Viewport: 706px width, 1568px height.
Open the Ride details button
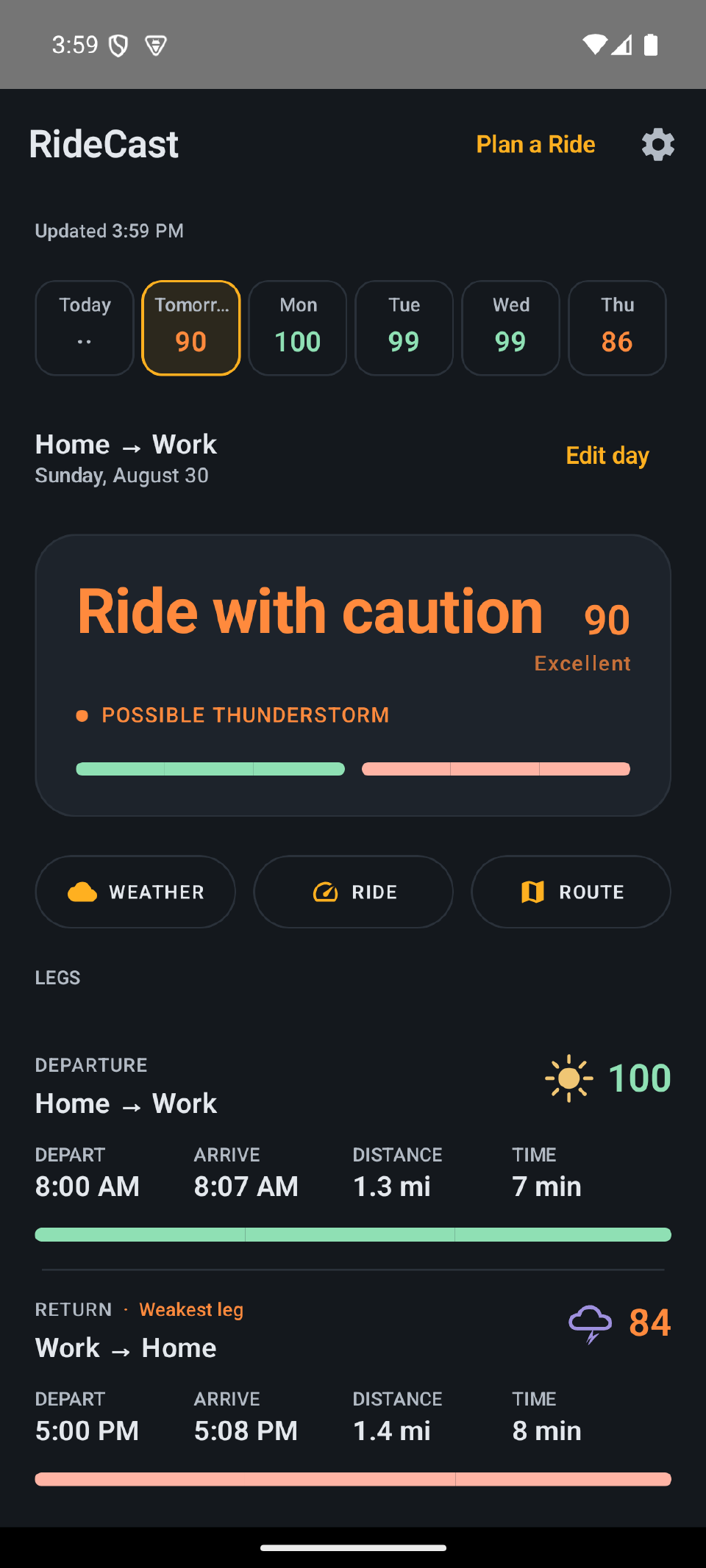[353, 892]
